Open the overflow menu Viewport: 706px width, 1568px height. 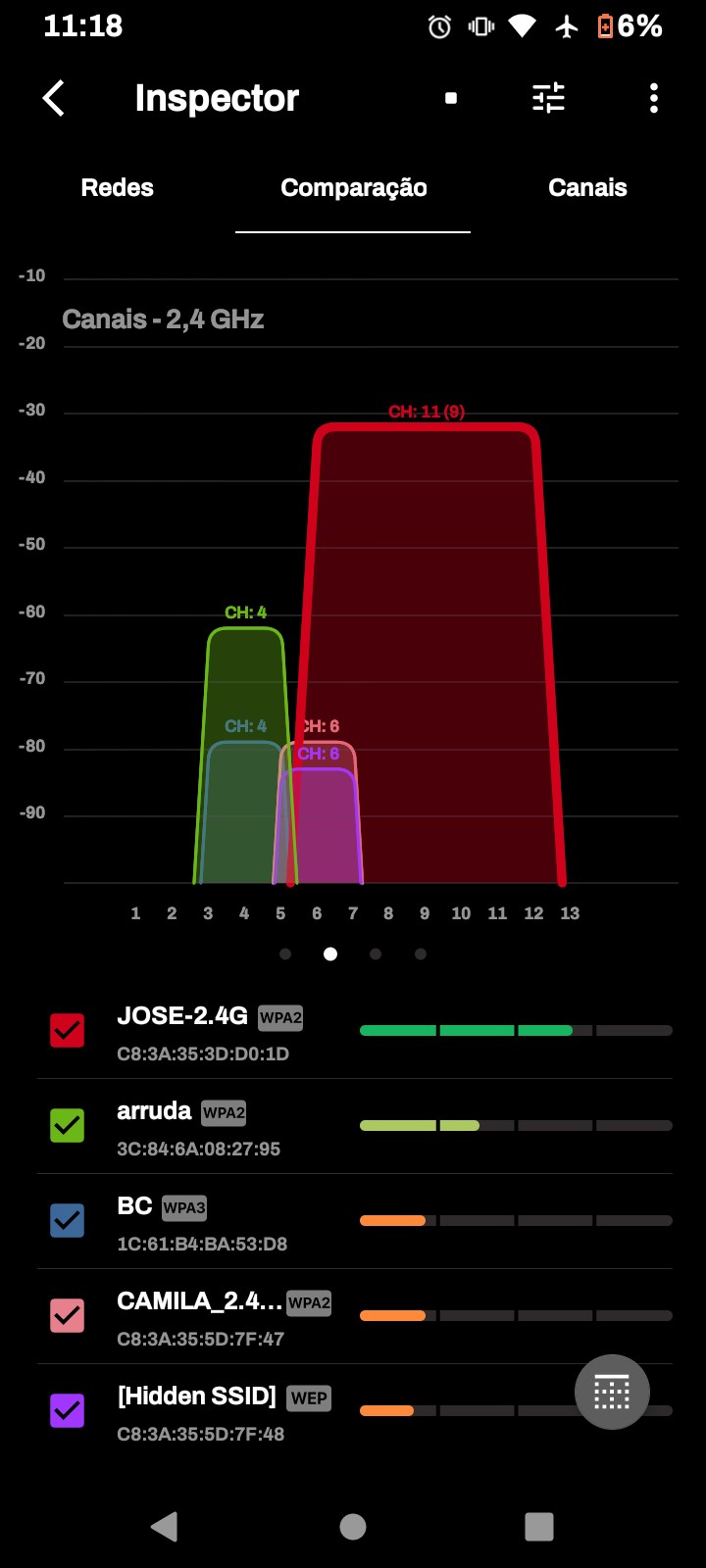coord(654,98)
